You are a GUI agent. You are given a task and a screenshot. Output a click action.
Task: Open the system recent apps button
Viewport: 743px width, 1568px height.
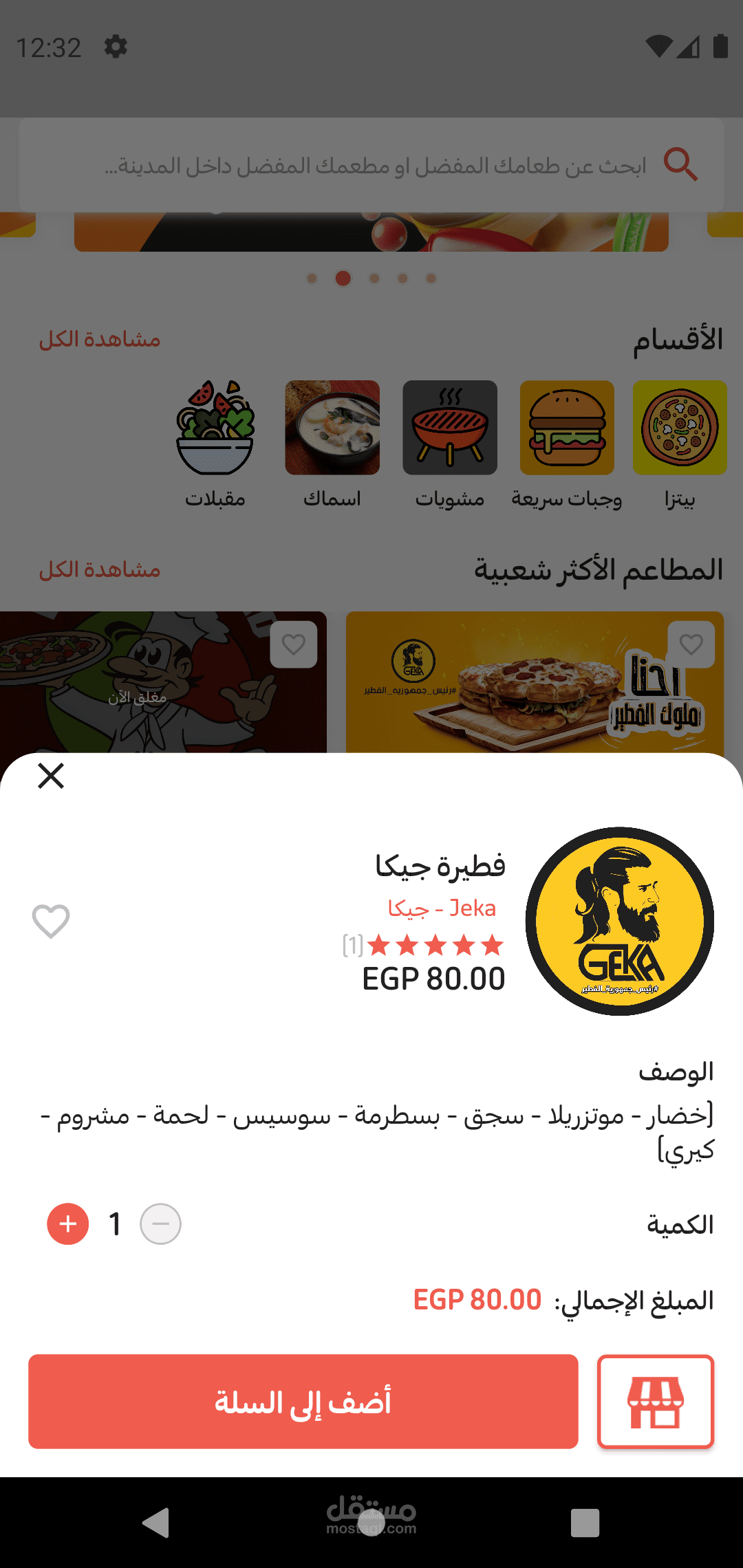[x=585, y=1523]
